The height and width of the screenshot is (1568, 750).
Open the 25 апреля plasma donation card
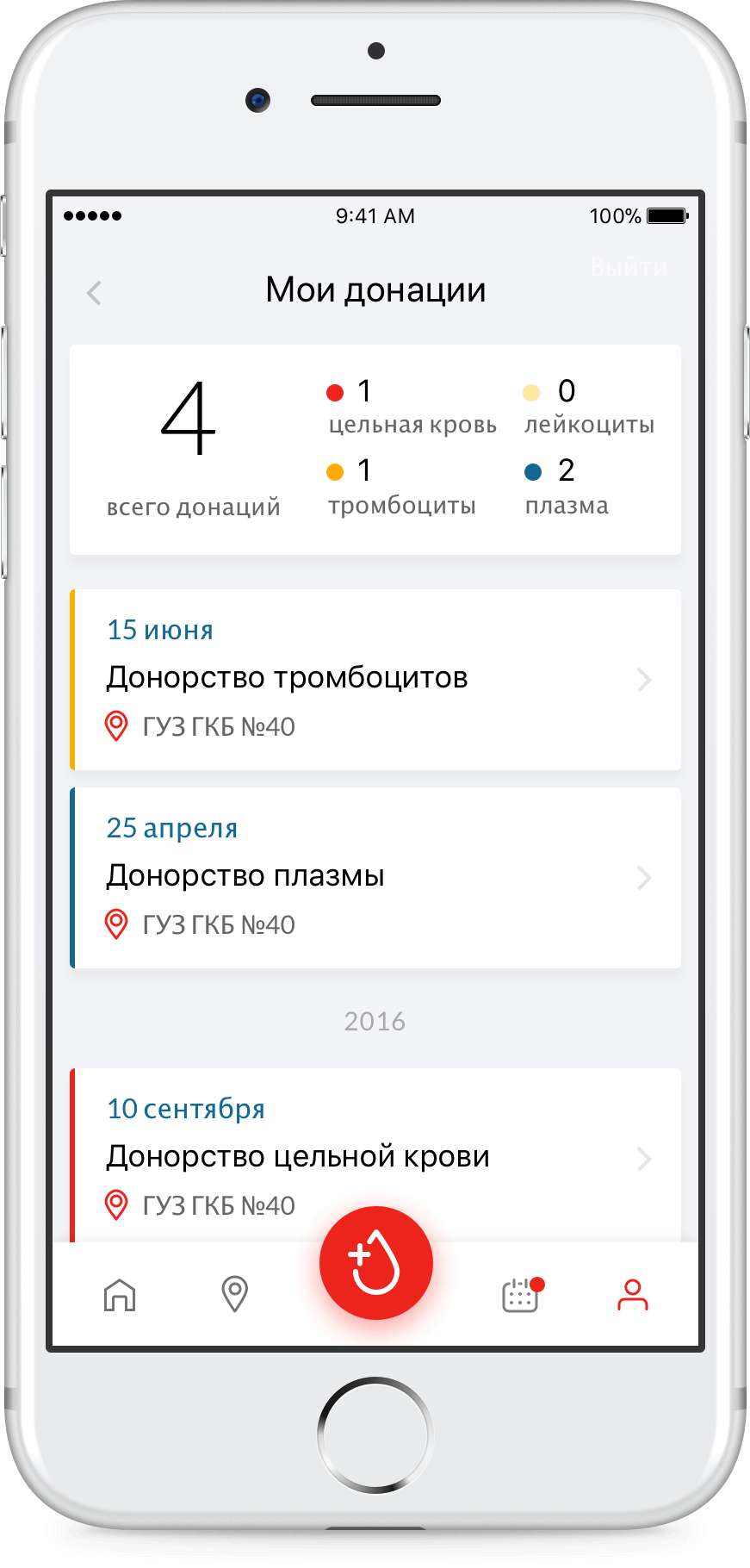click(375, 877)
